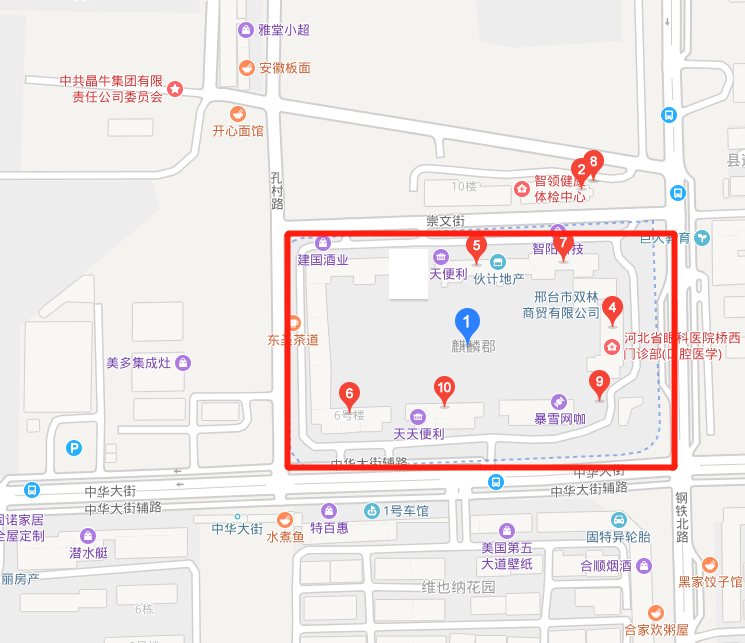Open the 建国酒业 place icon
The width and height of the screenshot is (745, 643).
[x=322, y=243]
